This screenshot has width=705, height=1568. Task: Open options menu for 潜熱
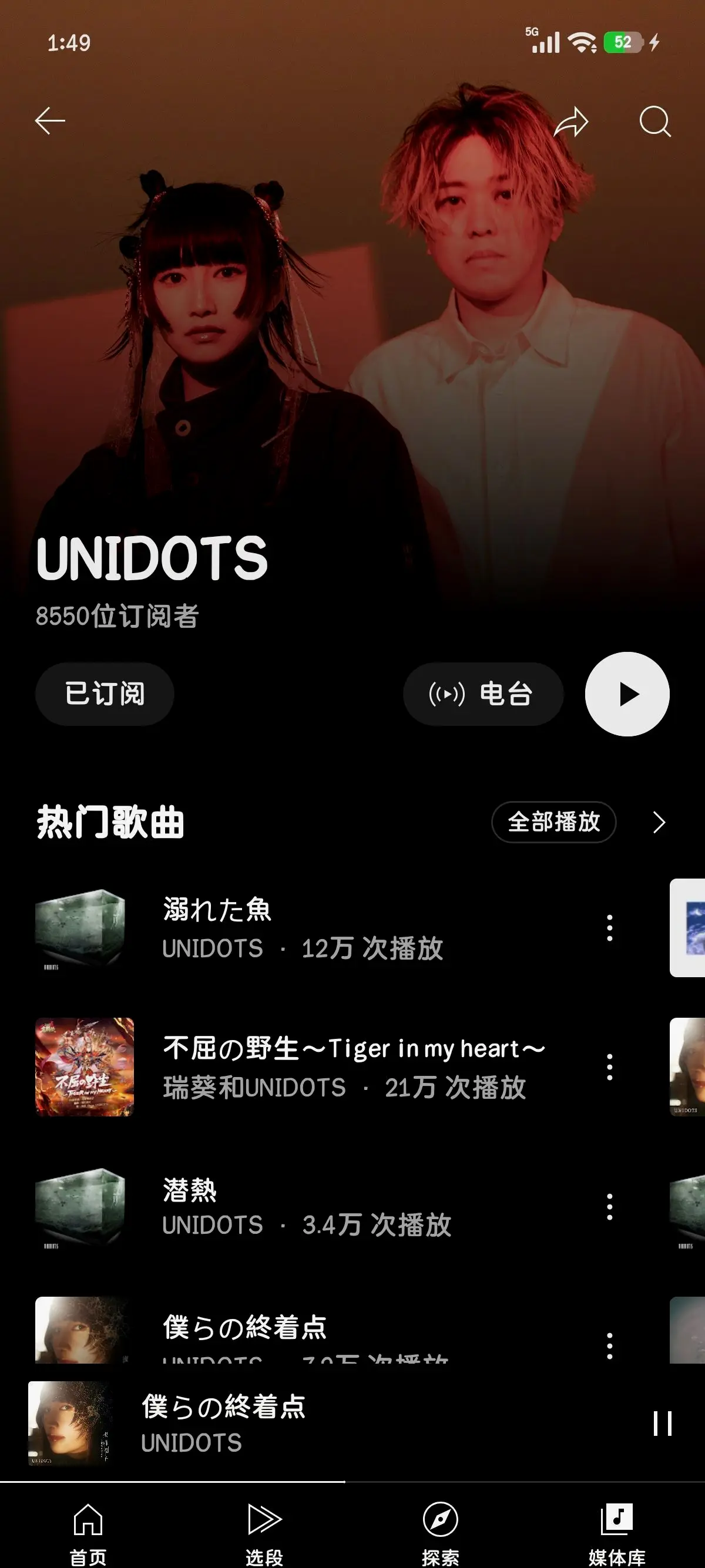click(609, 1206)
